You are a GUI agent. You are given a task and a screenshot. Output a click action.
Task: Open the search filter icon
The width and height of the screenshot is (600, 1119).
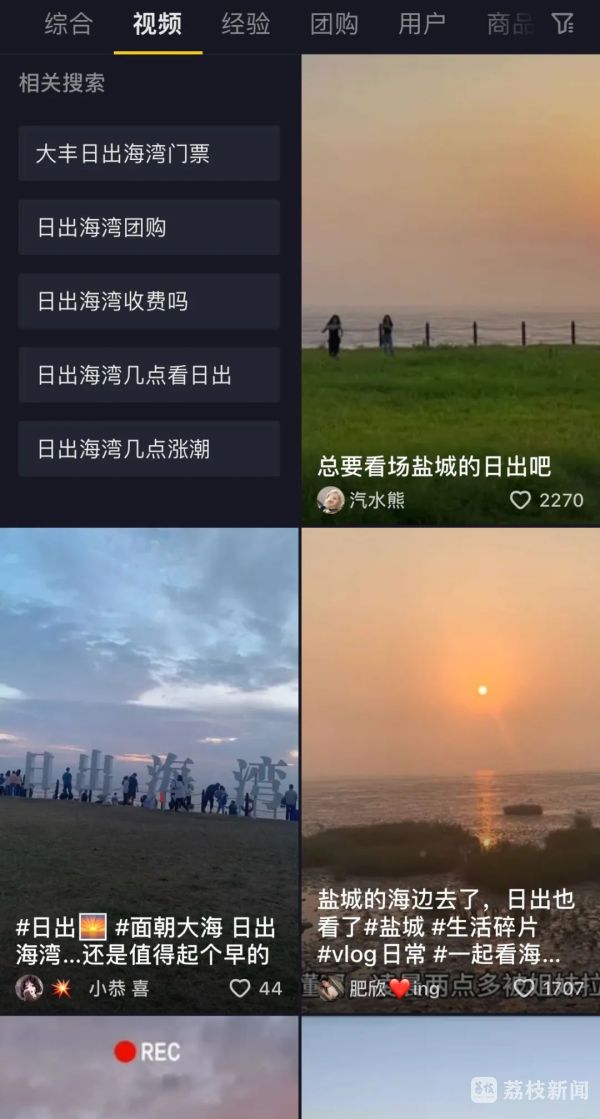coord(563,23)
